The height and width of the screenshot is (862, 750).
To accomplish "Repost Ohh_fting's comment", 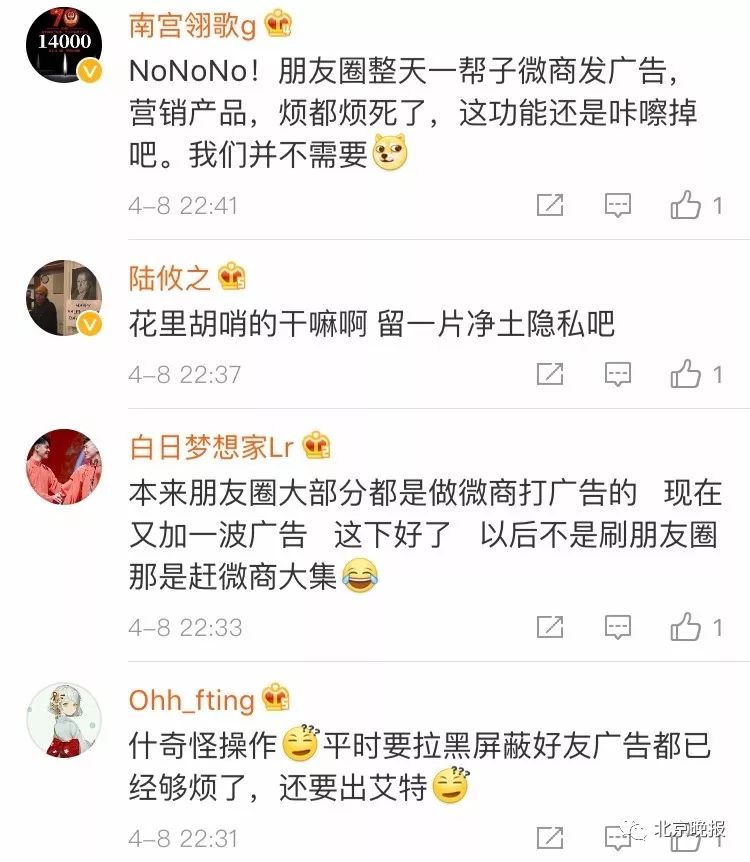I will (550, 838).
